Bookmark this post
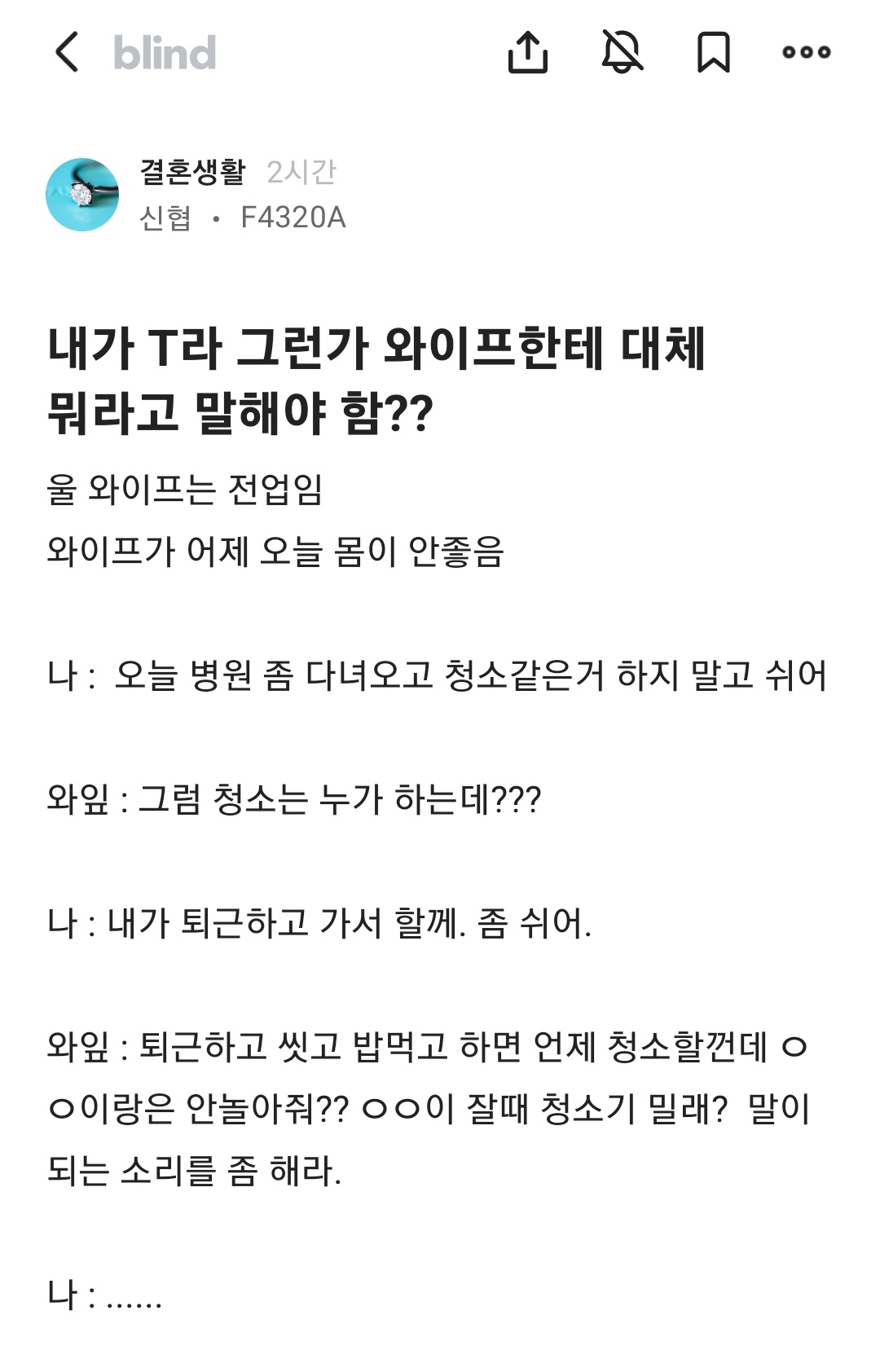Screen dimensions: 880x1372 [x=713, y=52]
